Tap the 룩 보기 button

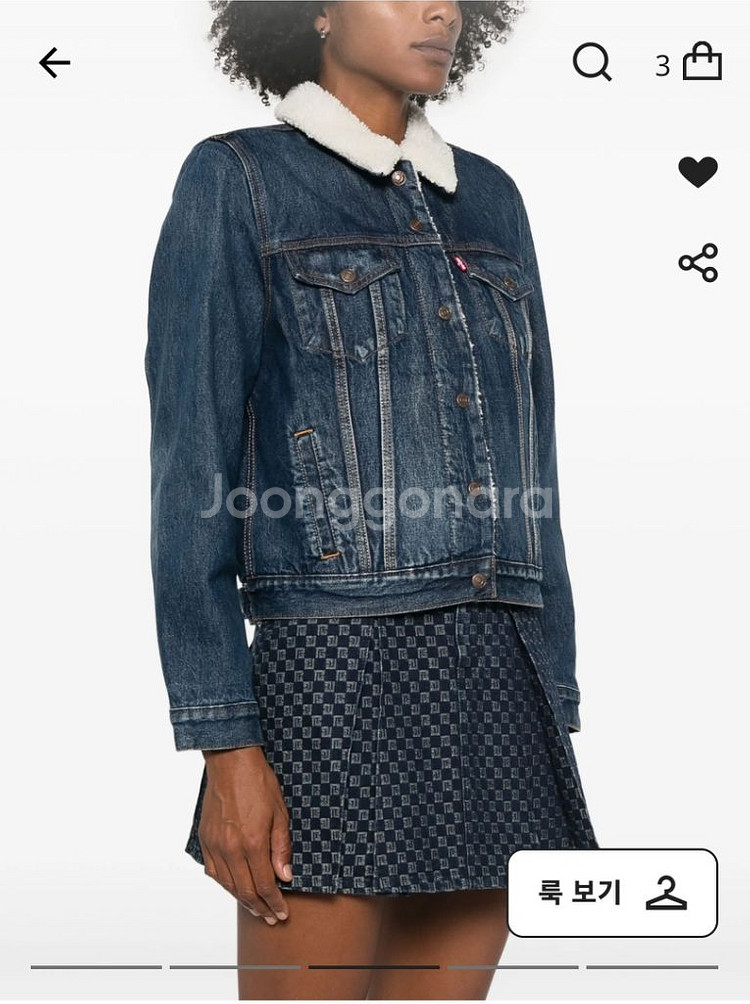click(612, 893)
